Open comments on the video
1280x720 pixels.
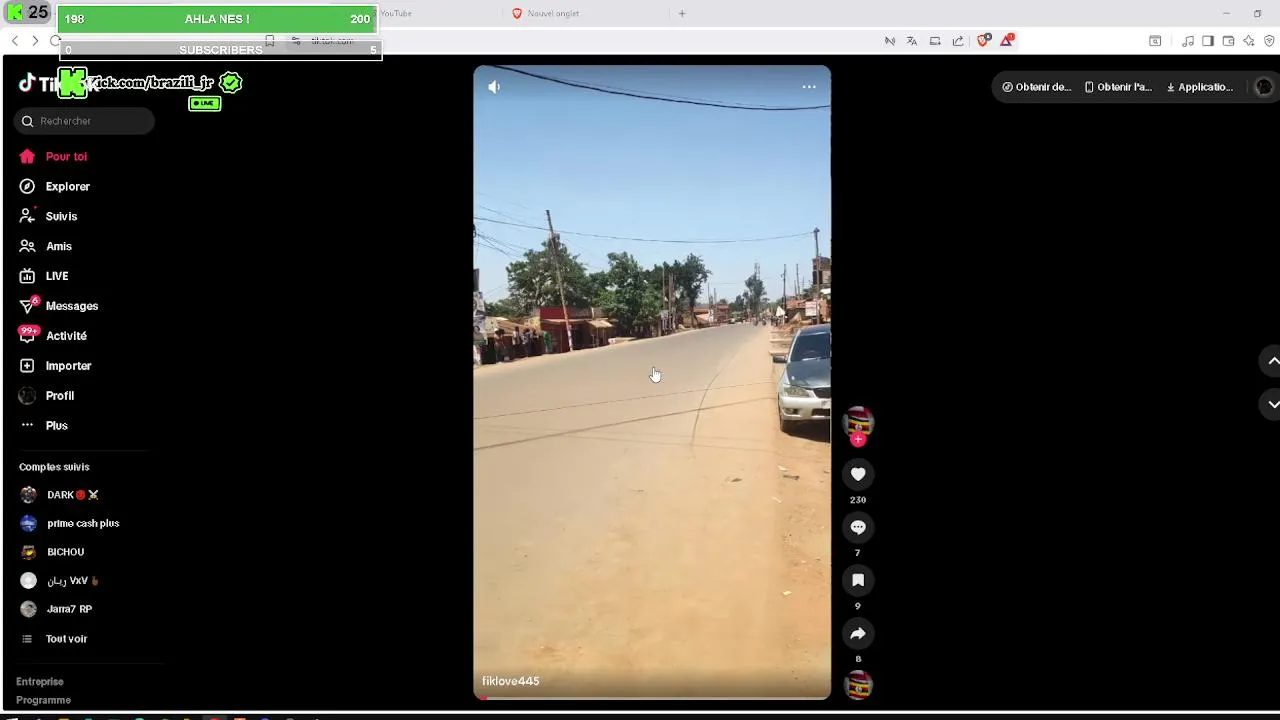(x=858, y=527)
